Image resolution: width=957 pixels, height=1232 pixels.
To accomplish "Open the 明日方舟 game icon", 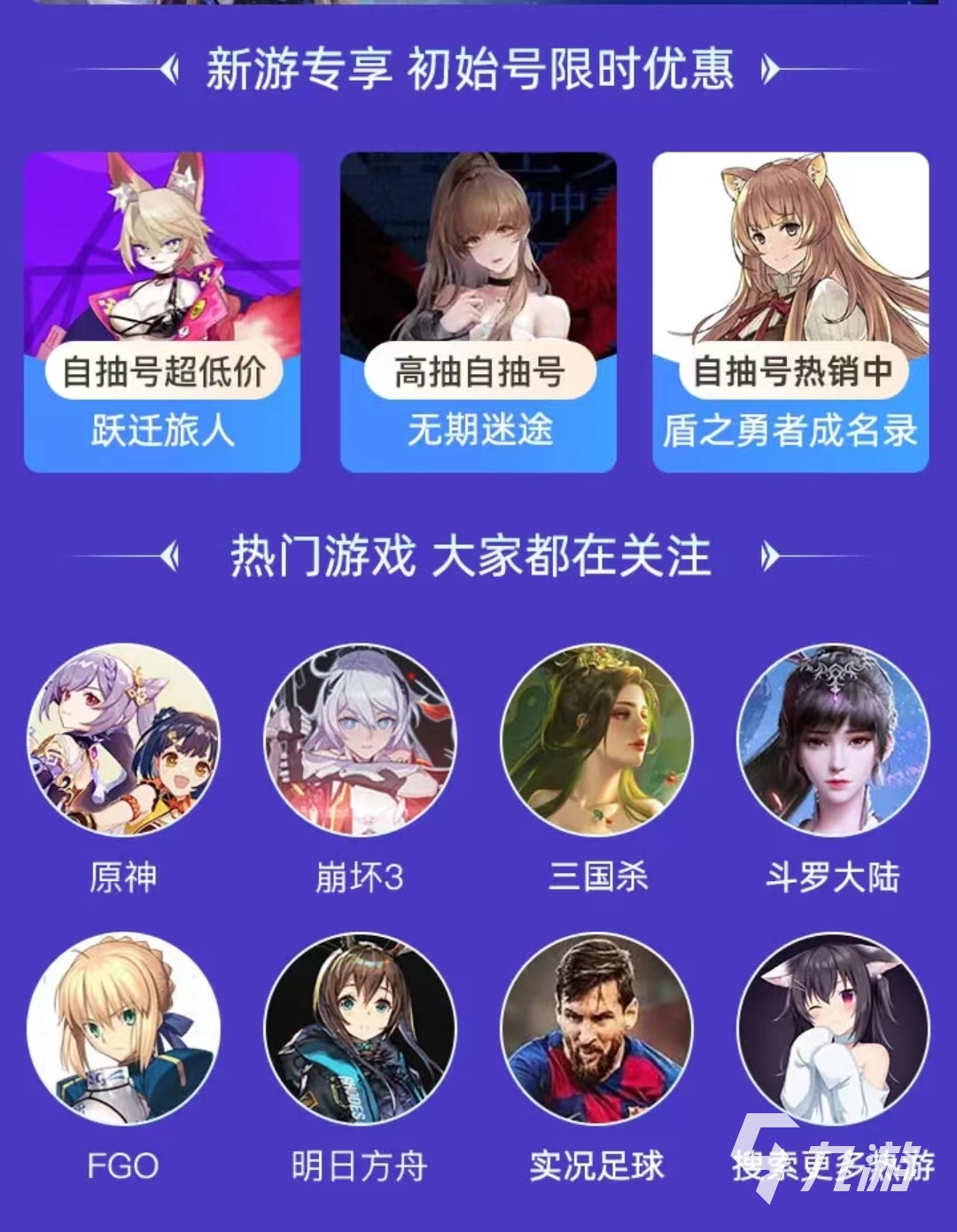I will 361,1028.
